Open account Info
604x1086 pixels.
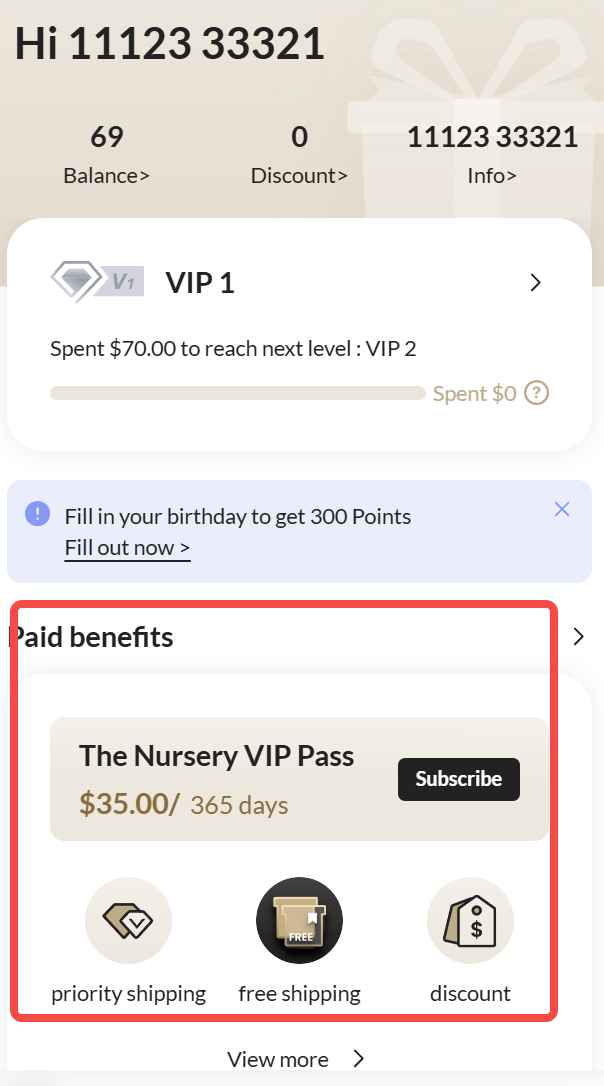(x=491, y=175)
